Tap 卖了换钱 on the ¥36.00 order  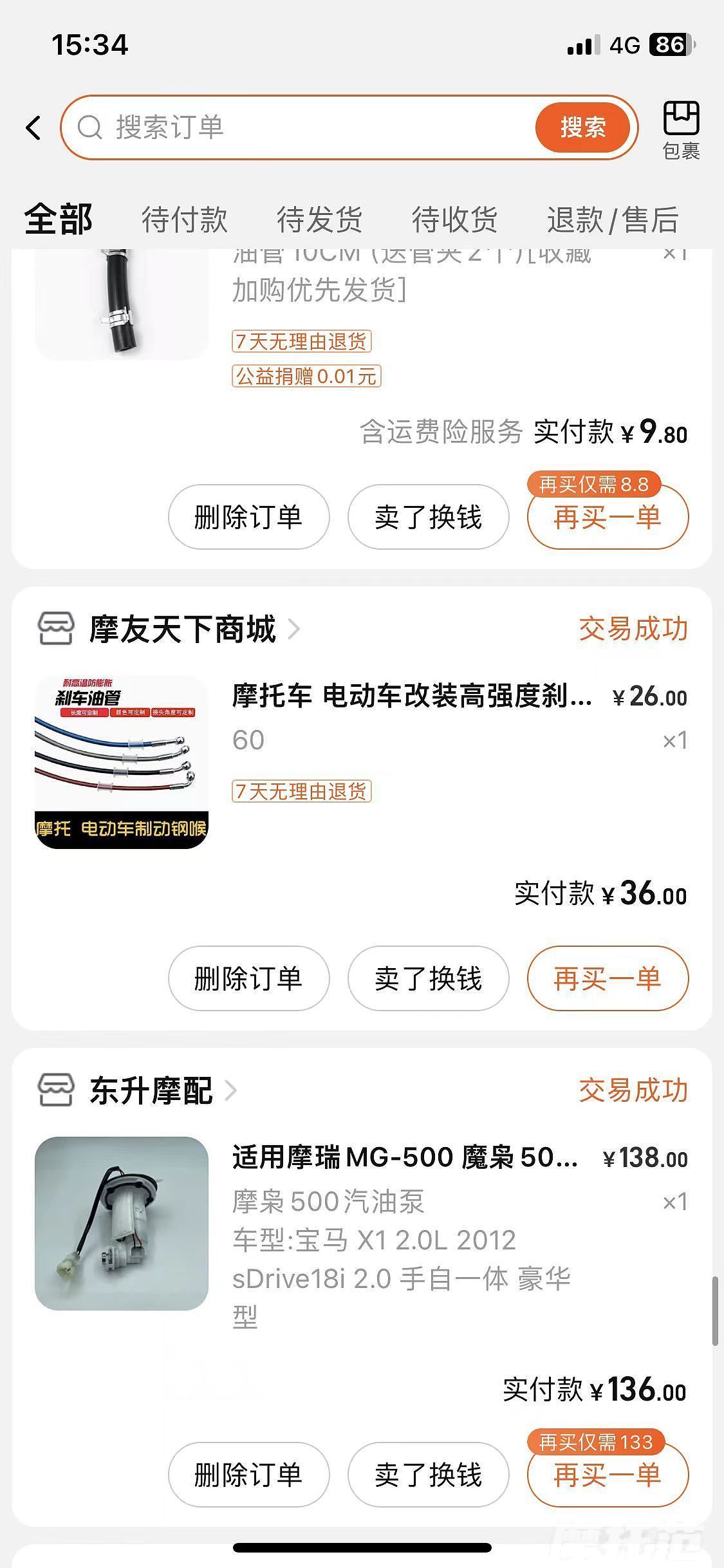(x=428, y=978)
